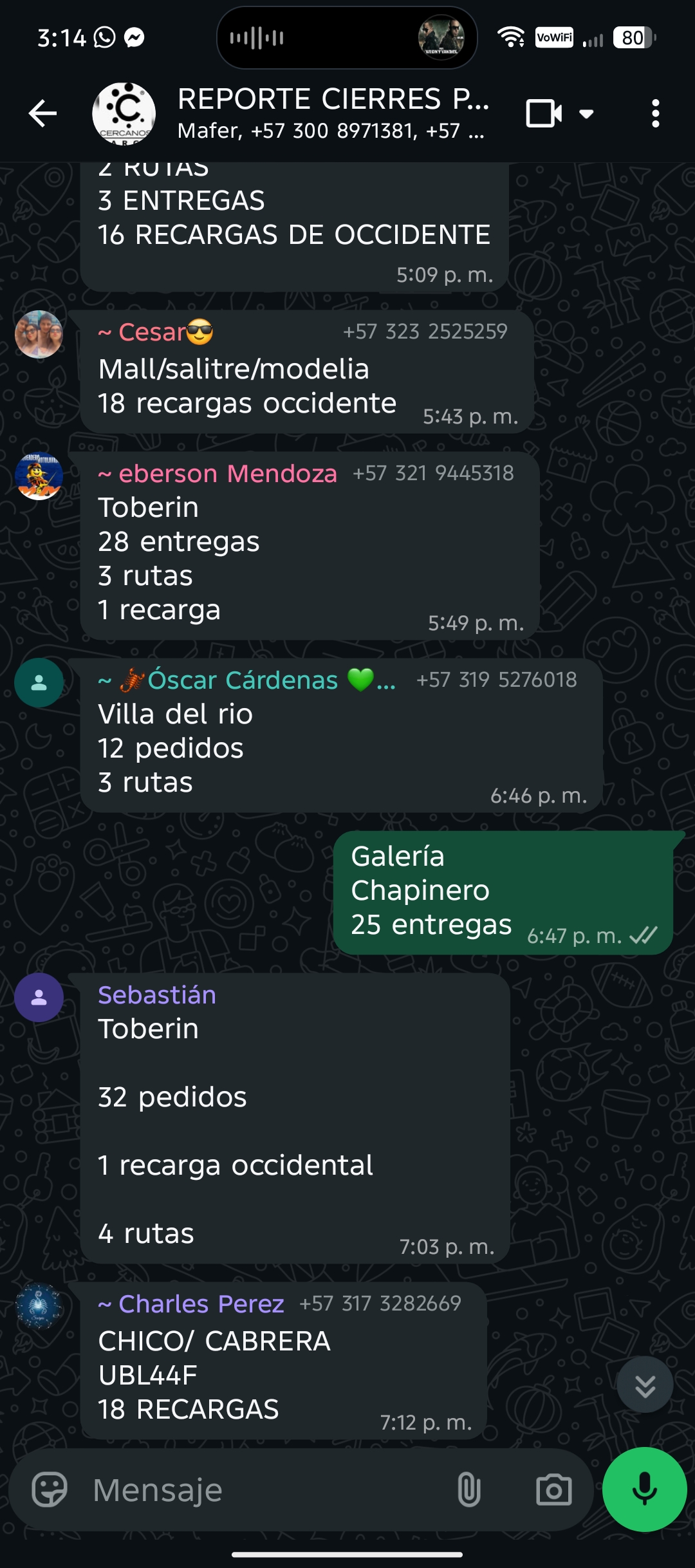Open the overflow menu

[x=655, y=114]
